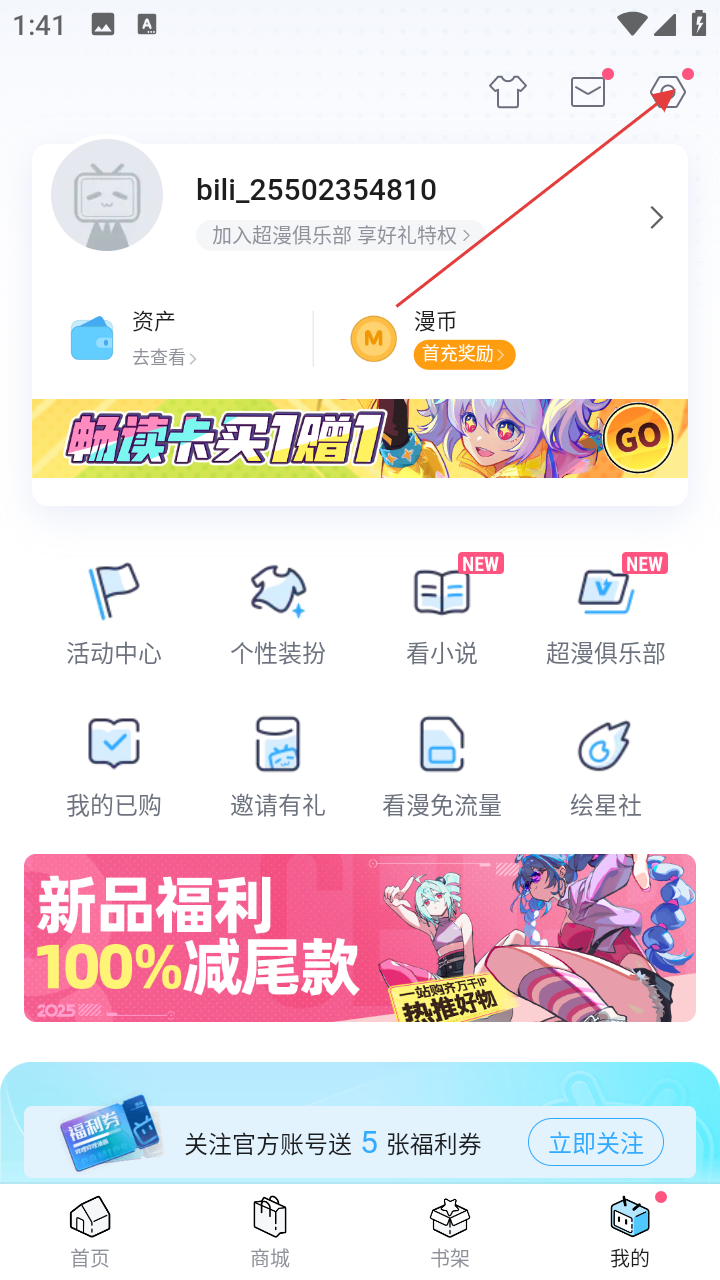720x1280 pixels.
Task: Open the 新品福利 100%减尾款 banner
Action: click(360, 938)
